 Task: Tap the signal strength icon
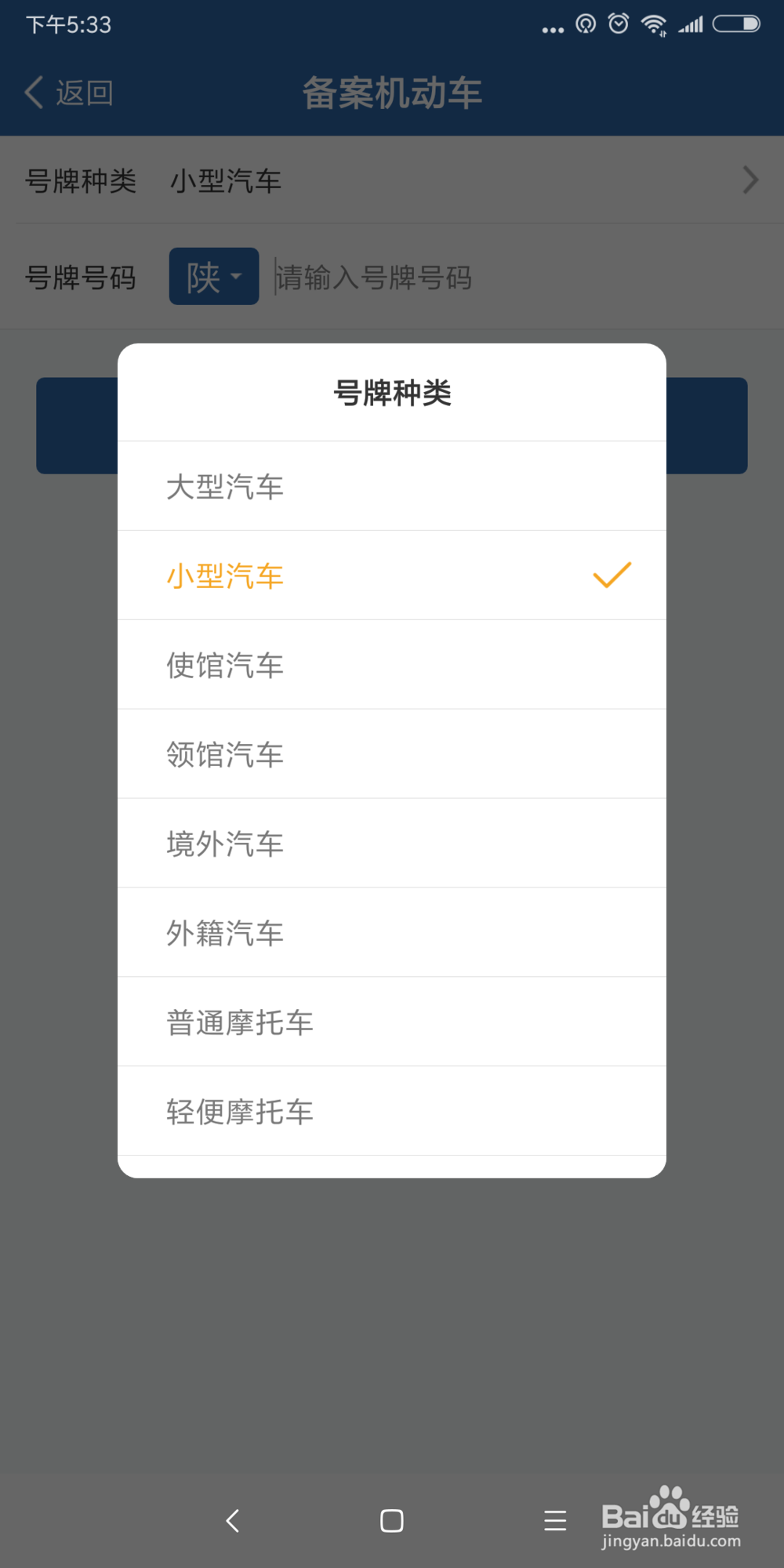pos(691,25)
